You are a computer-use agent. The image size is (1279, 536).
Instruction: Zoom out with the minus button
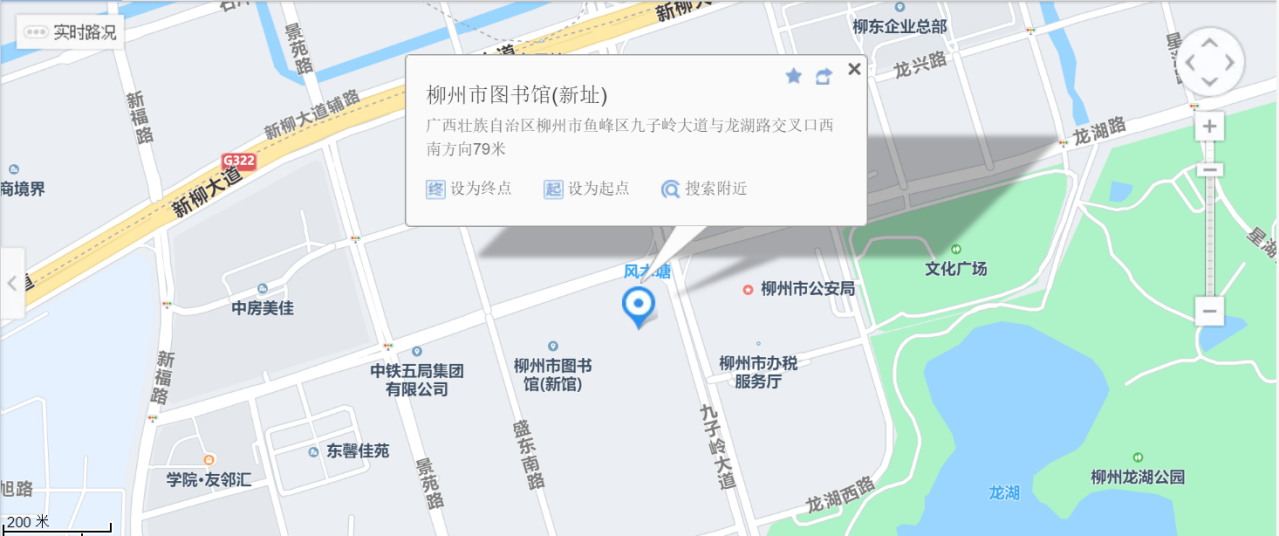click(x=1210, y=311)
